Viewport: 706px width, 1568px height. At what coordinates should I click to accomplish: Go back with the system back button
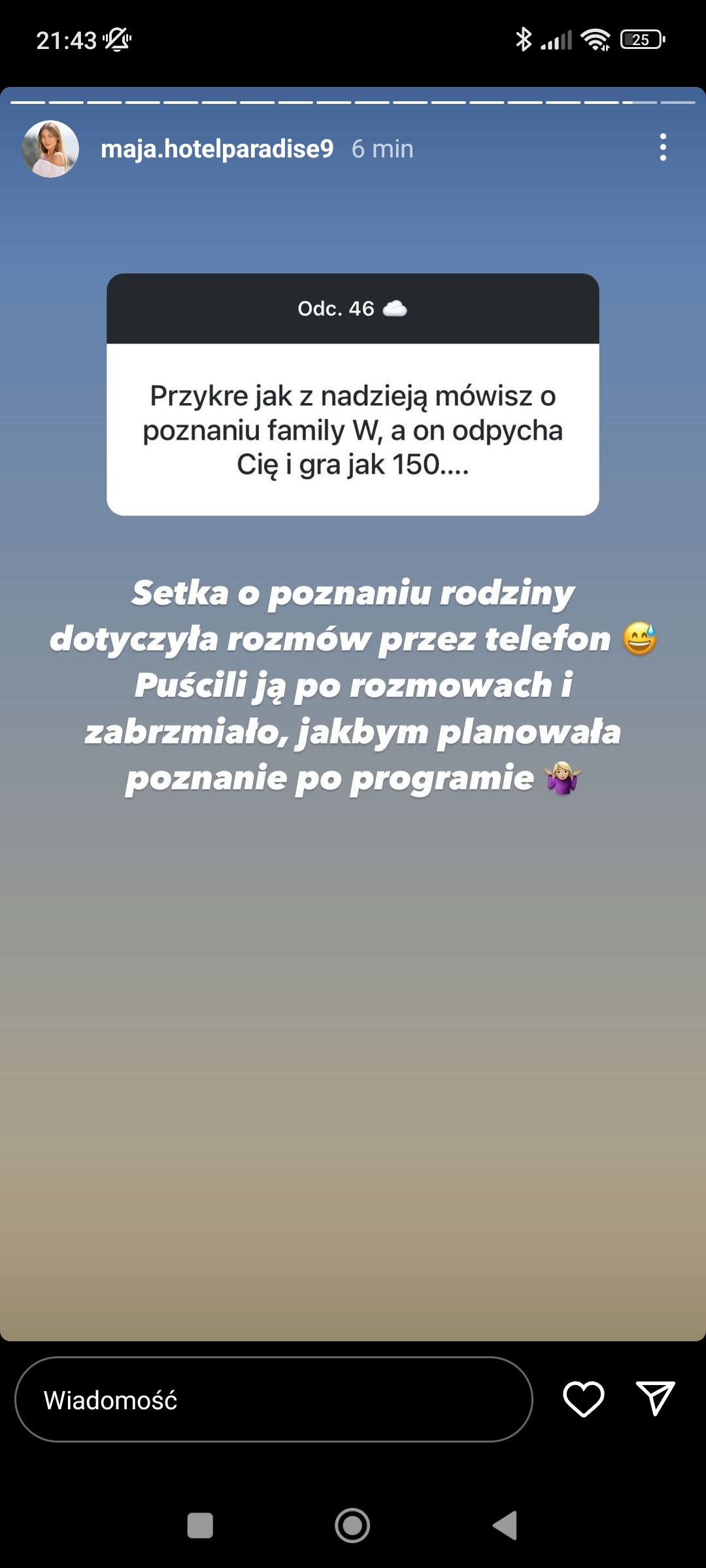(x=505, y=1526)
